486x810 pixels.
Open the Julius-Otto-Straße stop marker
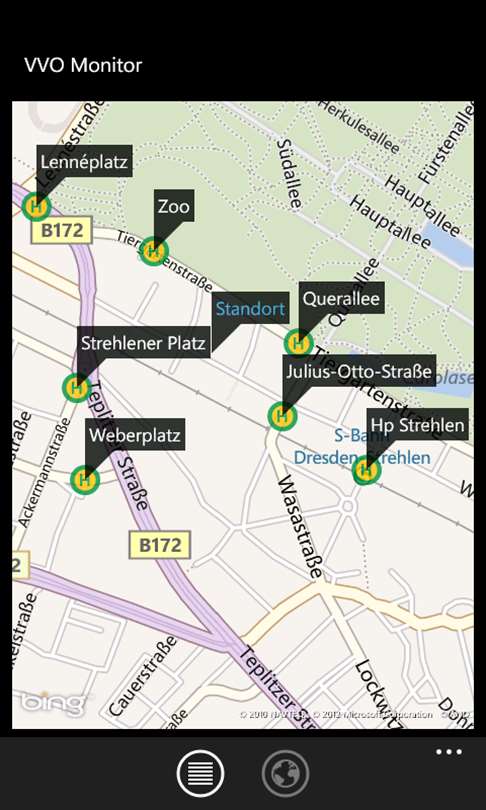coord(283,415)
